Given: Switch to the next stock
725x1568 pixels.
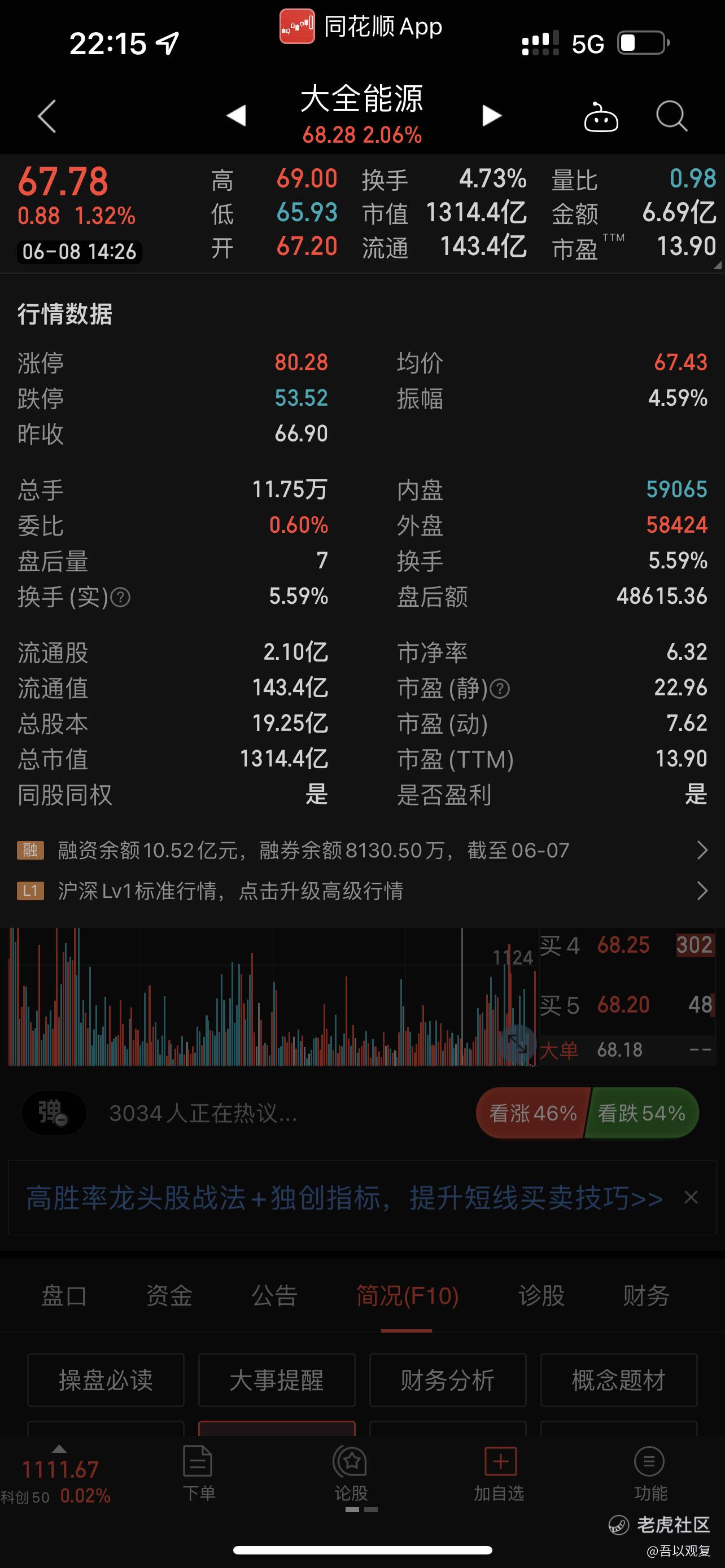Looking at the screenshot, I should (x=491, y=115).
